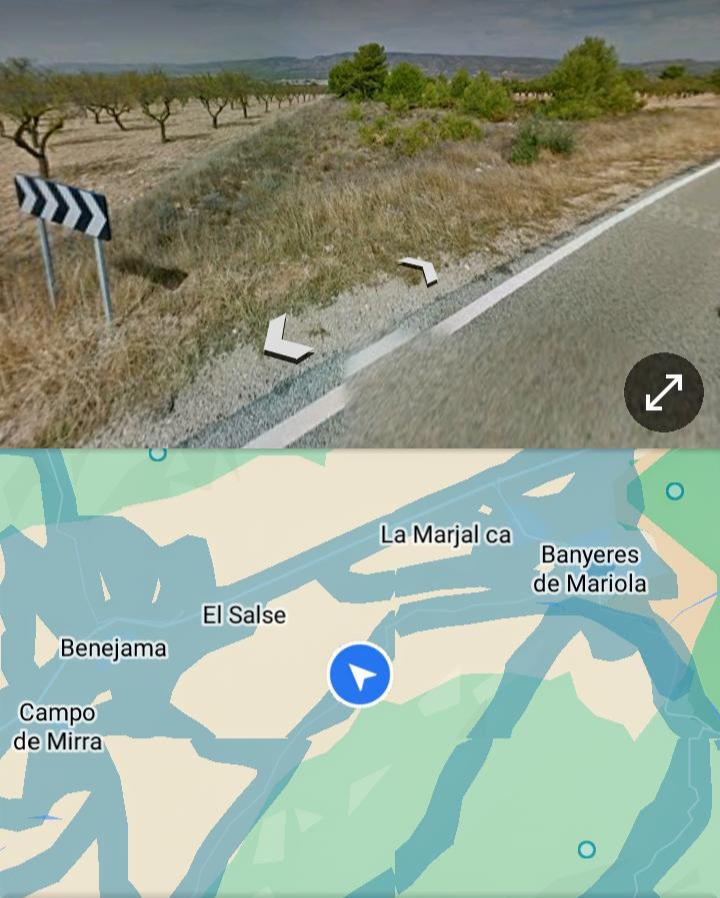Move forward along the road arrow

[419, 270]
